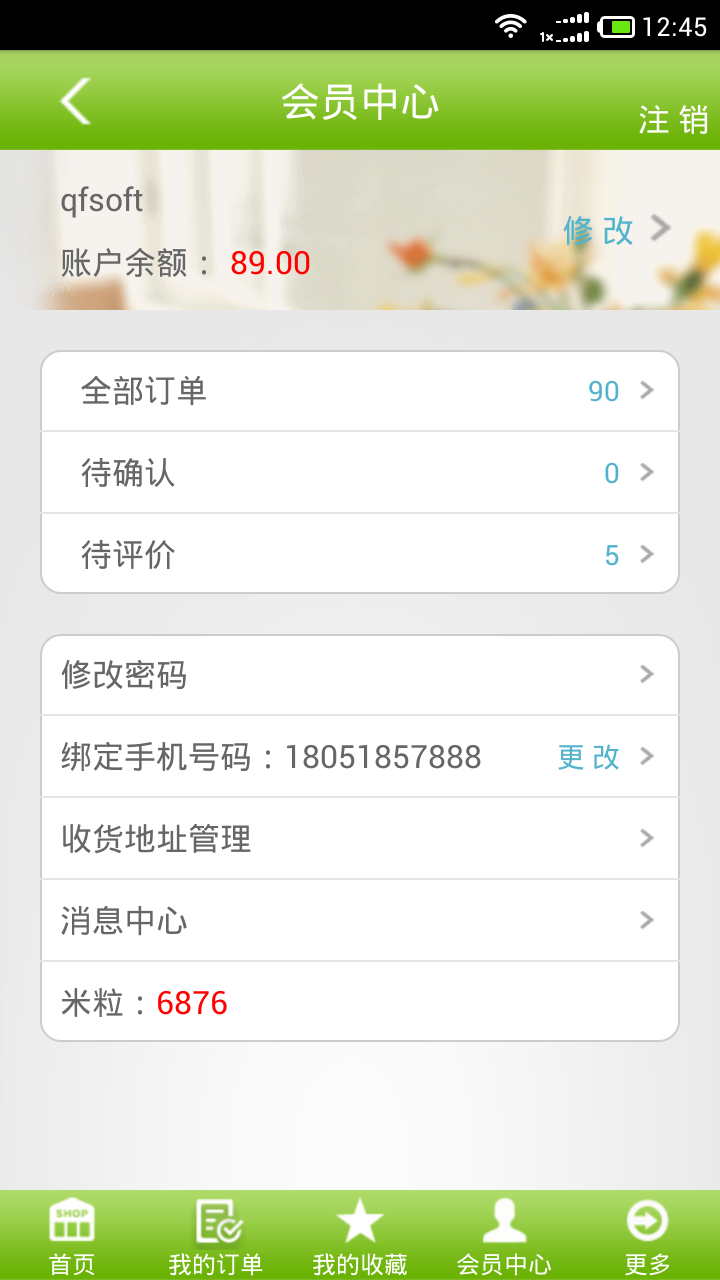Viewport: 720px width, 1280px height.
Task: Expand the 全部订单 orders row
Action: (x=360, y=391)
